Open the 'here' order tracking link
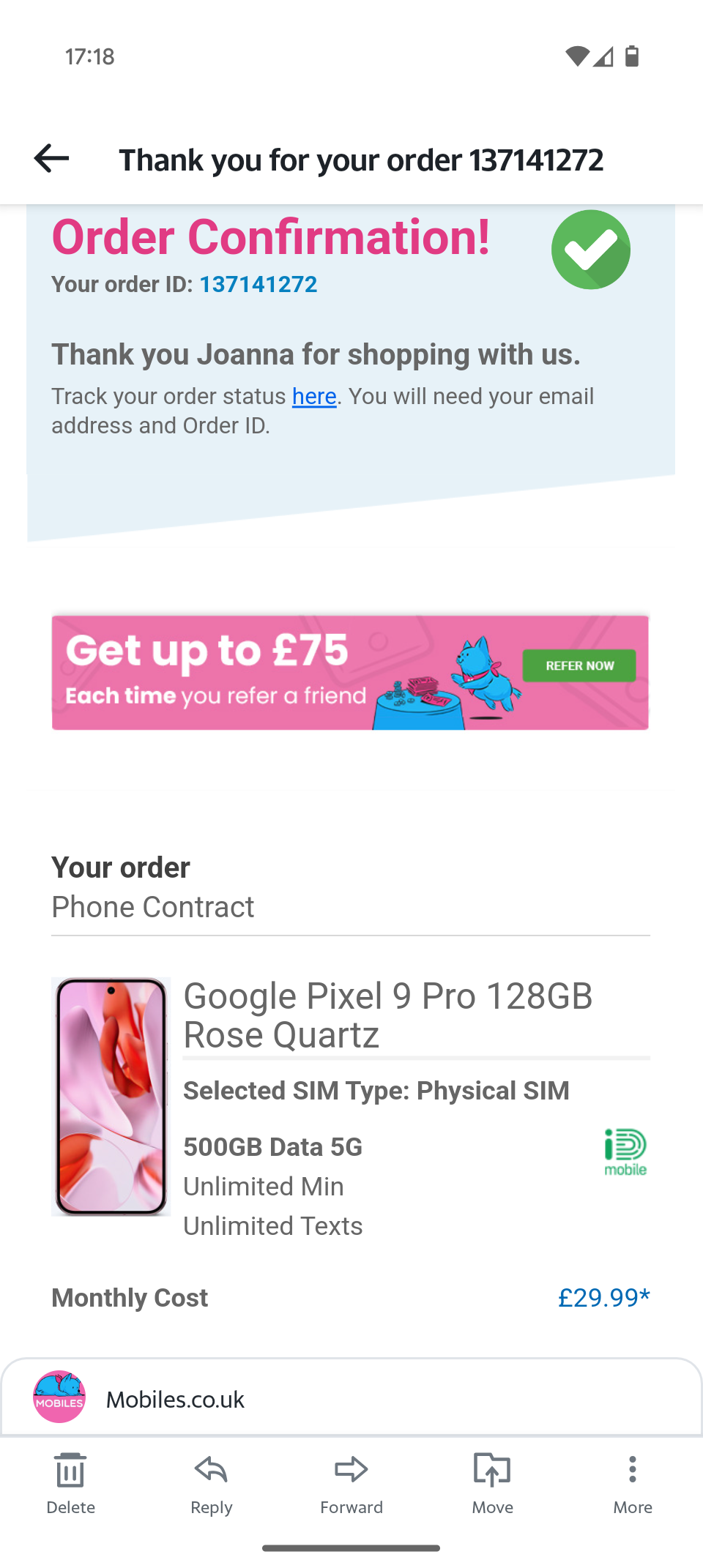Screen dimensions: 703x1568 tap(314, 397)
